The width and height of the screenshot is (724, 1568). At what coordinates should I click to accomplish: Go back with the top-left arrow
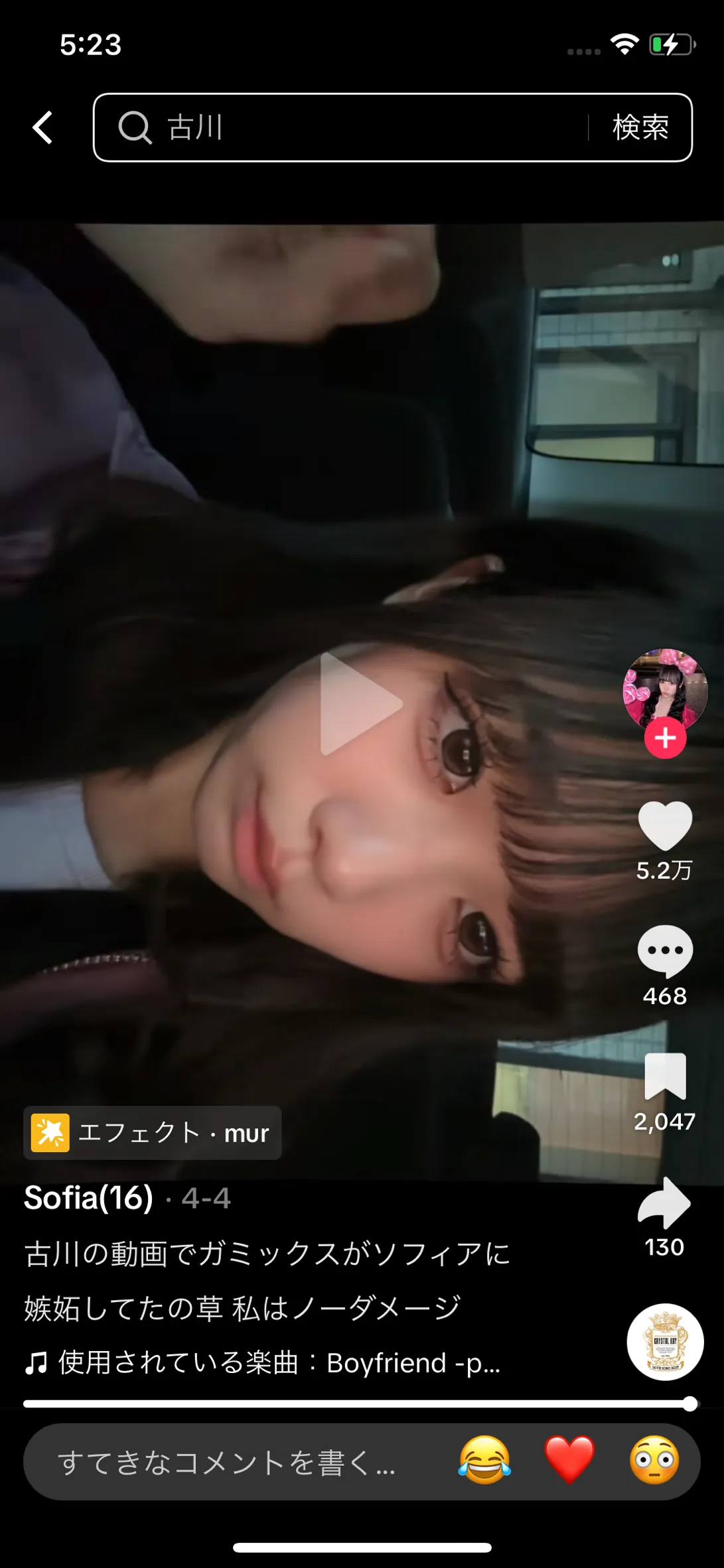(x=42, y=127)
